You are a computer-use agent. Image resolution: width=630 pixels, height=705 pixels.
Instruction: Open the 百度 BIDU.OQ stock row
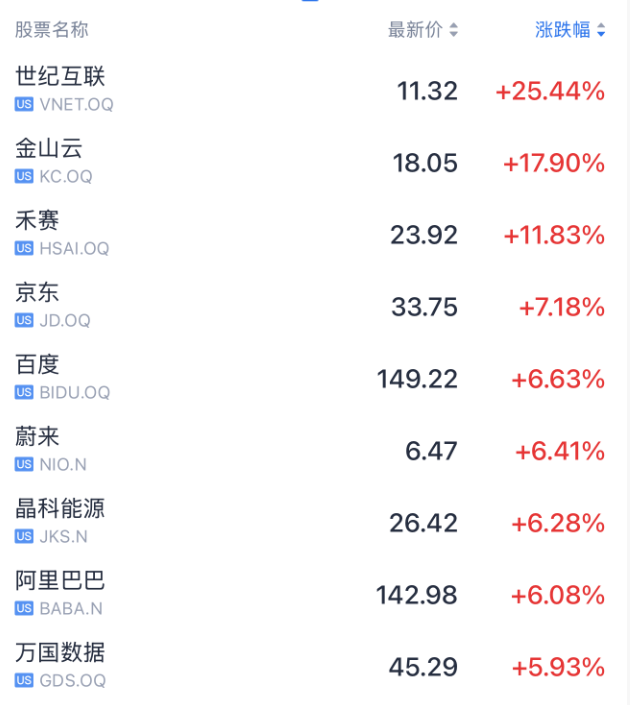[x=310, y=378]
